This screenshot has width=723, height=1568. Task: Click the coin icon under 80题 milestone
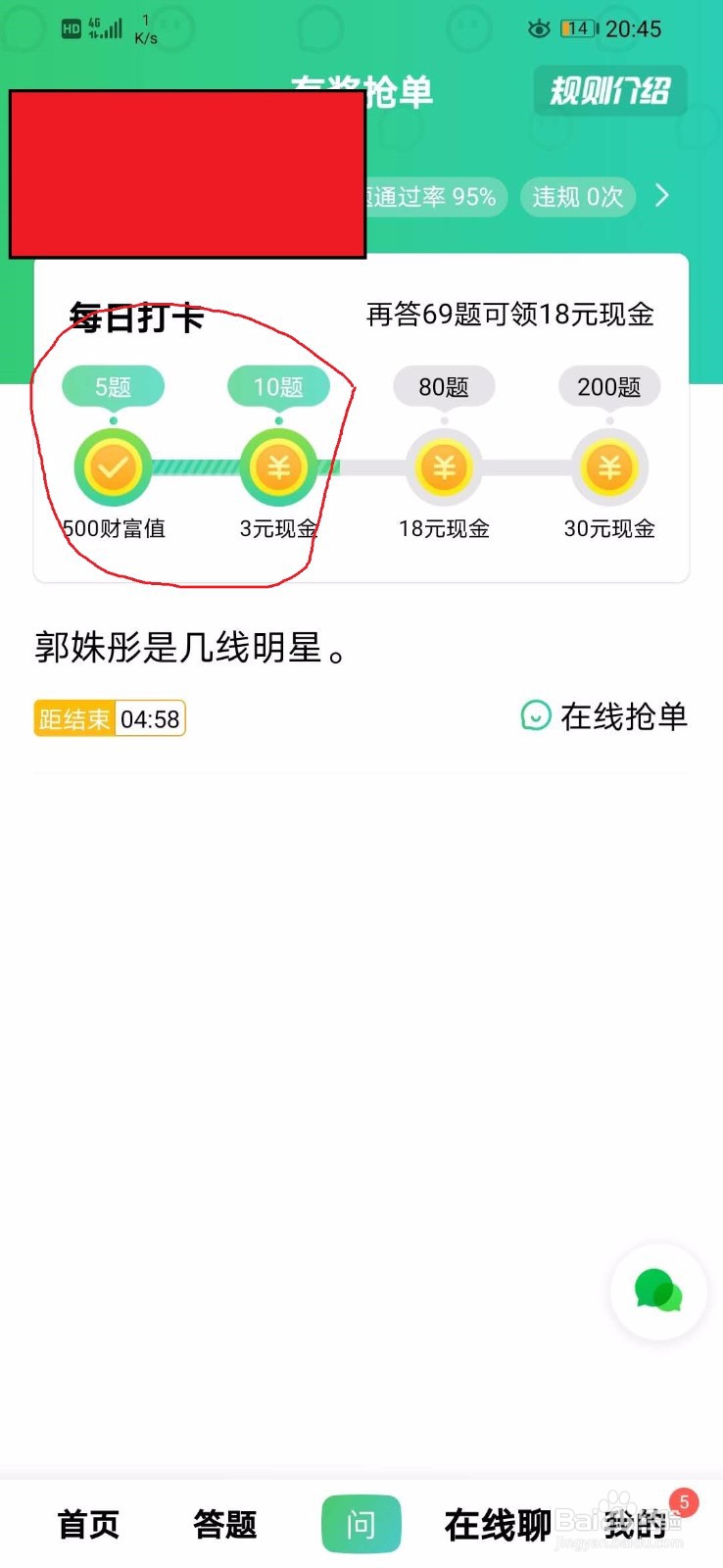point(445,467)
